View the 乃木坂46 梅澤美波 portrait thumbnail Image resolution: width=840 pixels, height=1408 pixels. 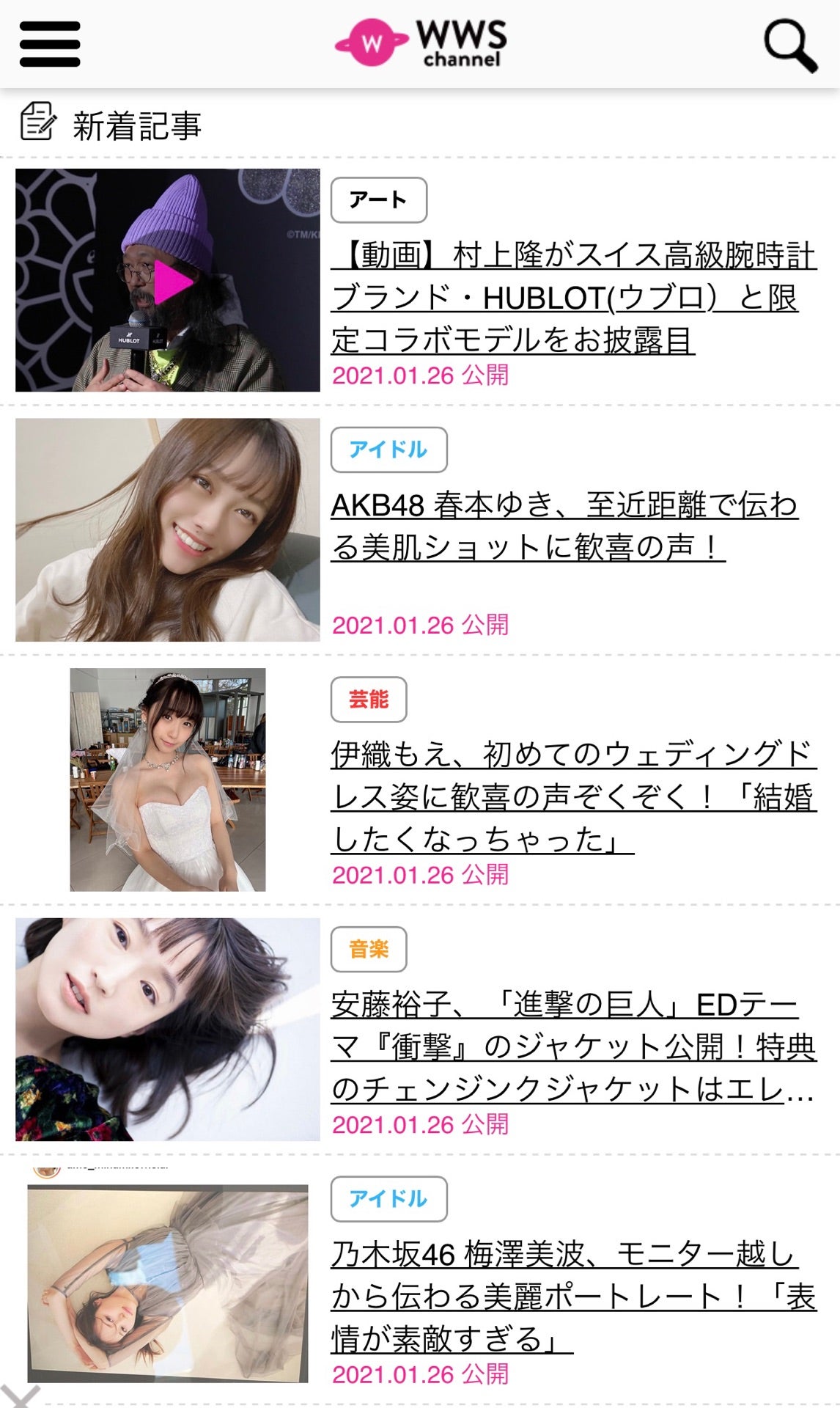coord(168,1282)
